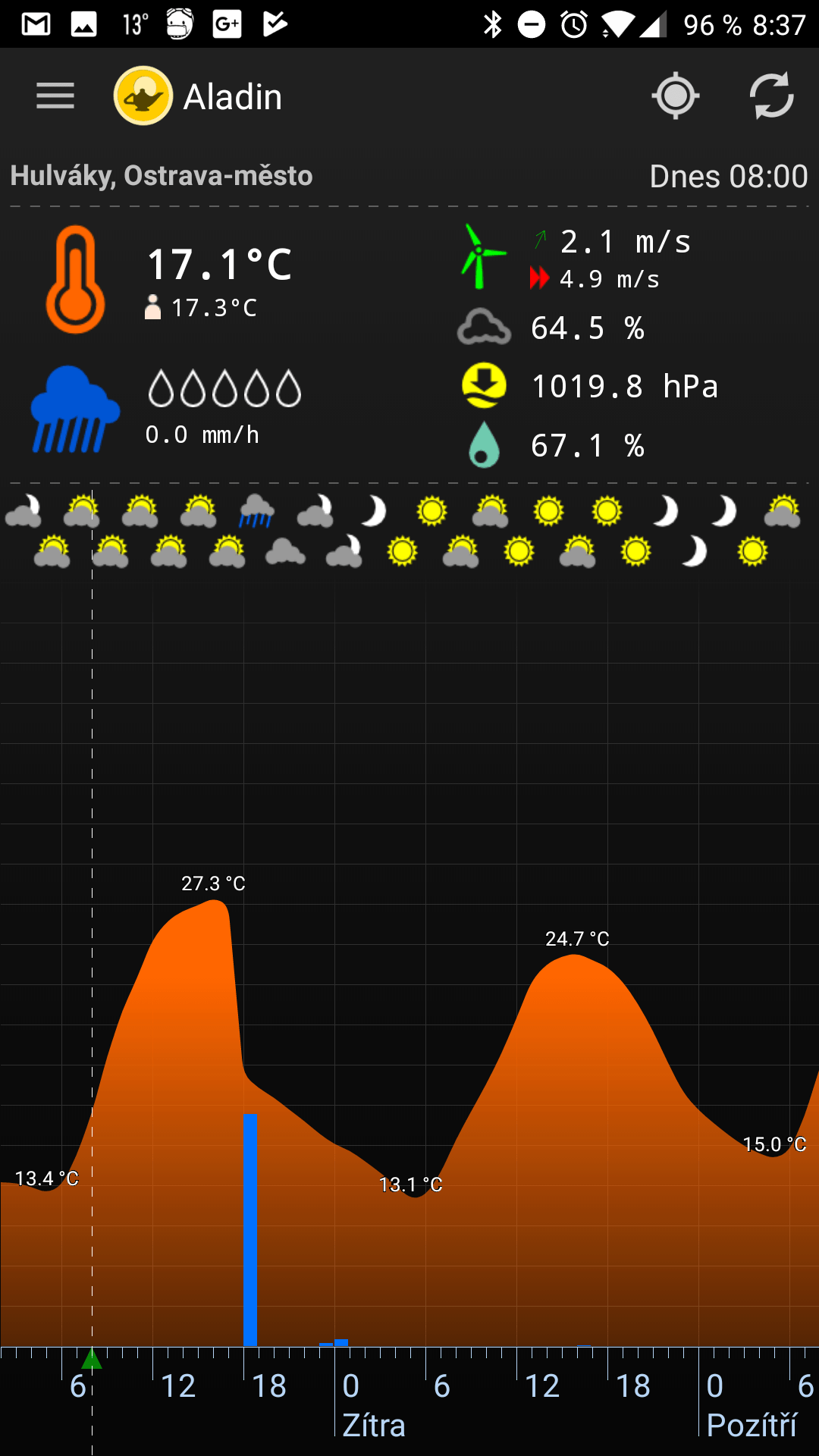The width and height of the screenshot is (819, 1456).
Task: Refresh the weather forecast
Action: click(x=771, y=96)
